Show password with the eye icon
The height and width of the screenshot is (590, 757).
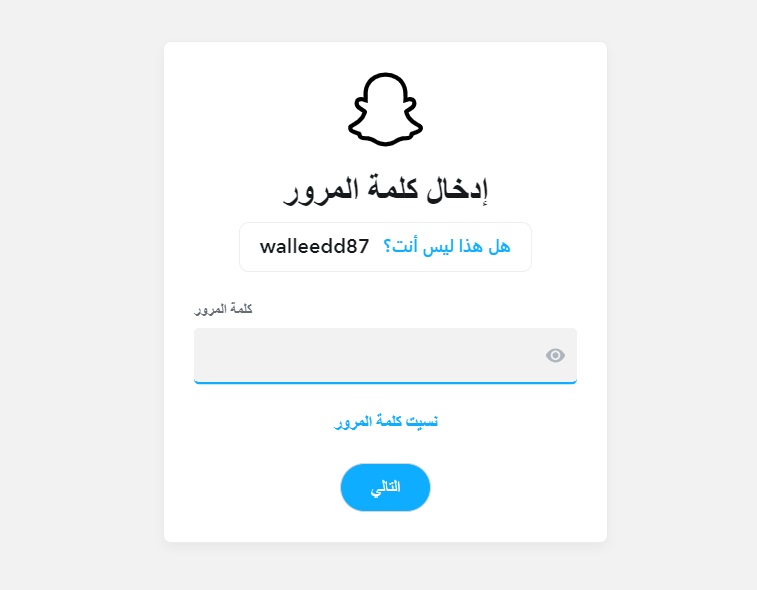(x=556, y=355)
